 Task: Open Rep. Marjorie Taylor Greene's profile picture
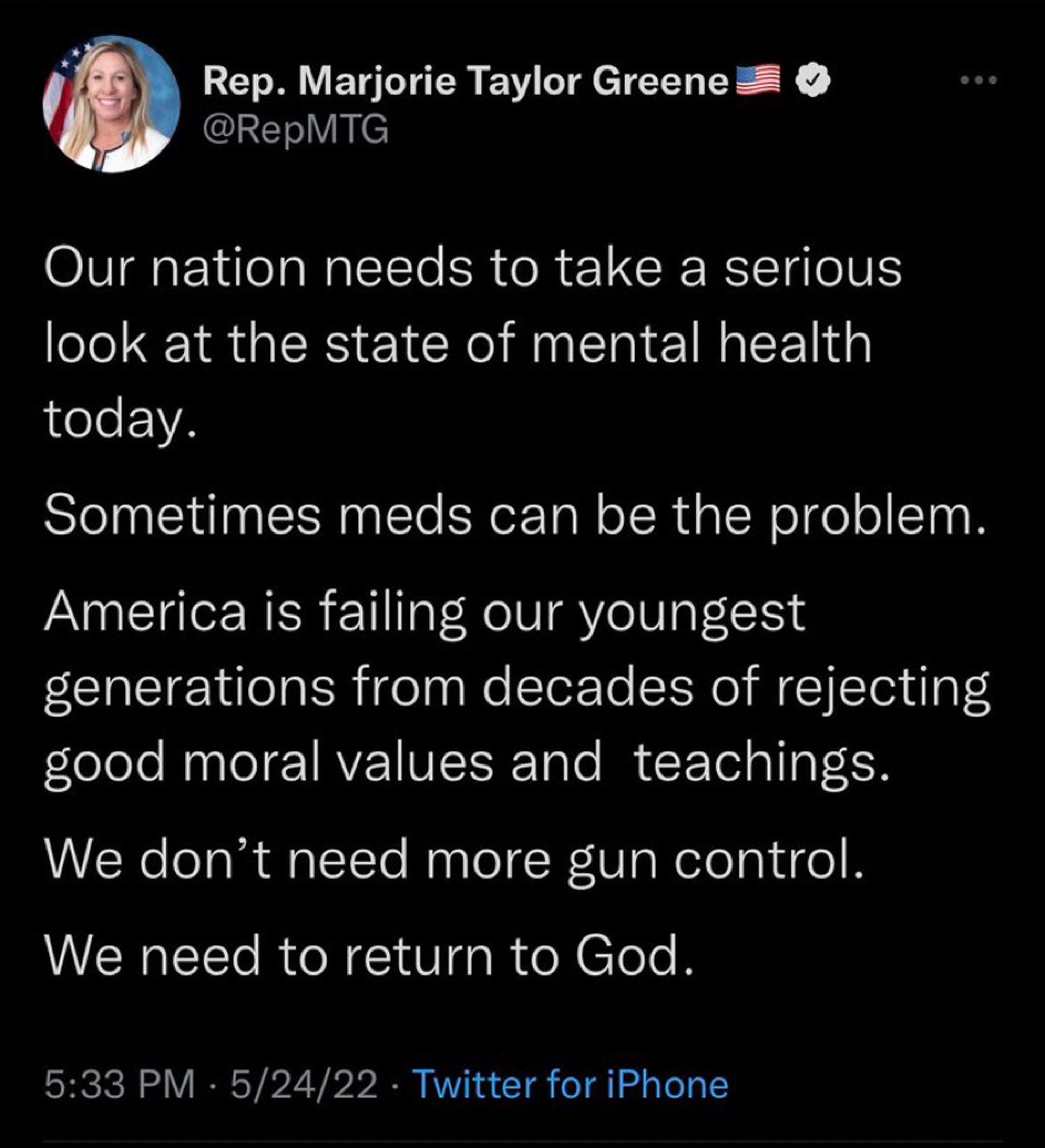pos(112,104)
